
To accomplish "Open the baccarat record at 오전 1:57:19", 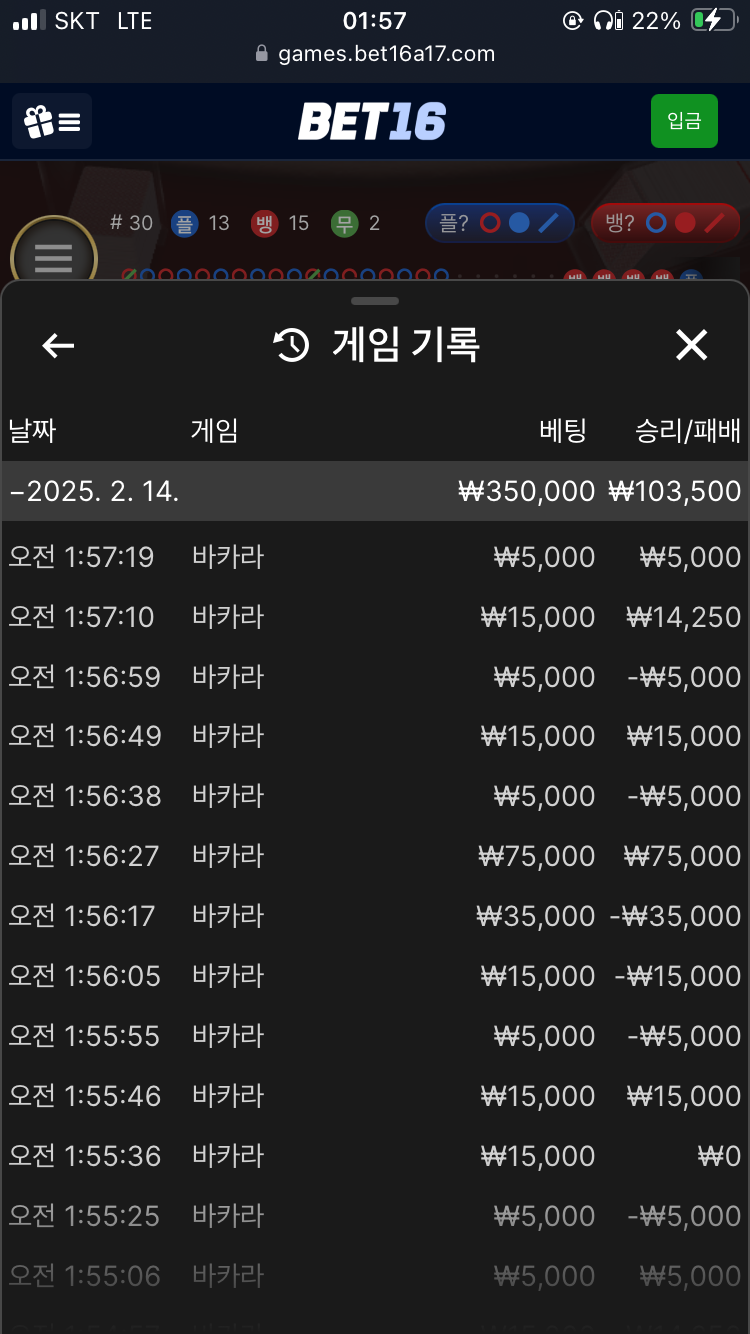I will (x=375, y=557).
